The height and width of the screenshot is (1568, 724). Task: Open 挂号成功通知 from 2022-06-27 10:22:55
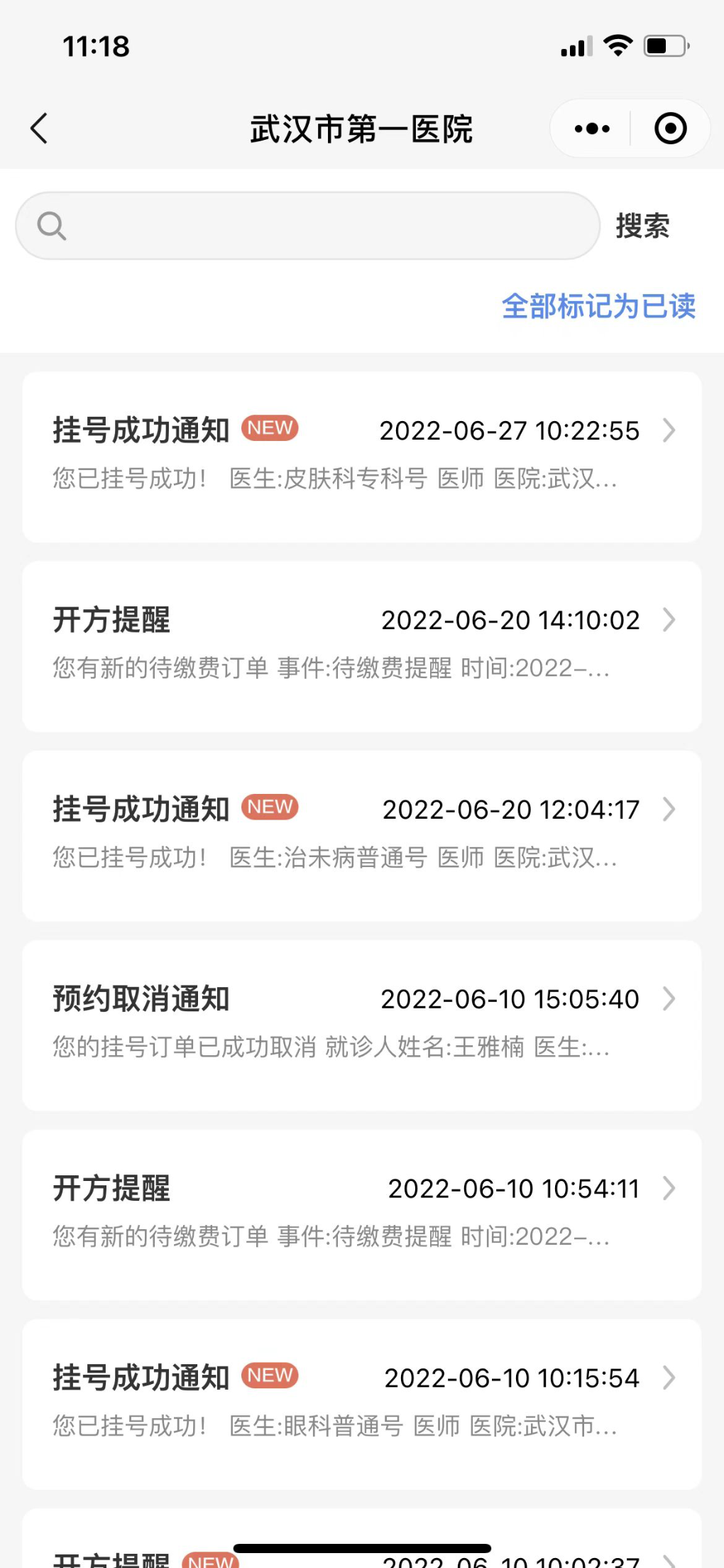(x=362, y=457)
